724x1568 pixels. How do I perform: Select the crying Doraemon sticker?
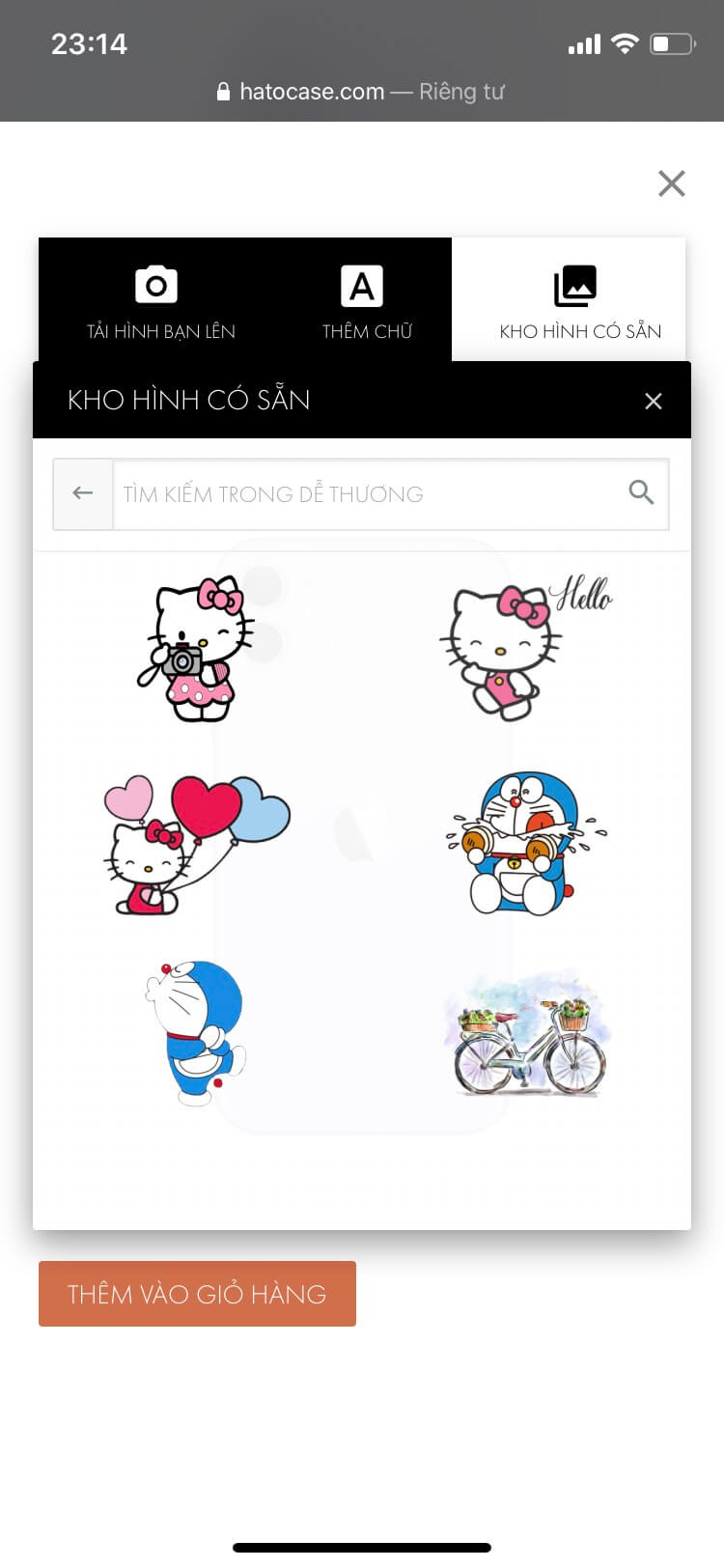(526, 845)
